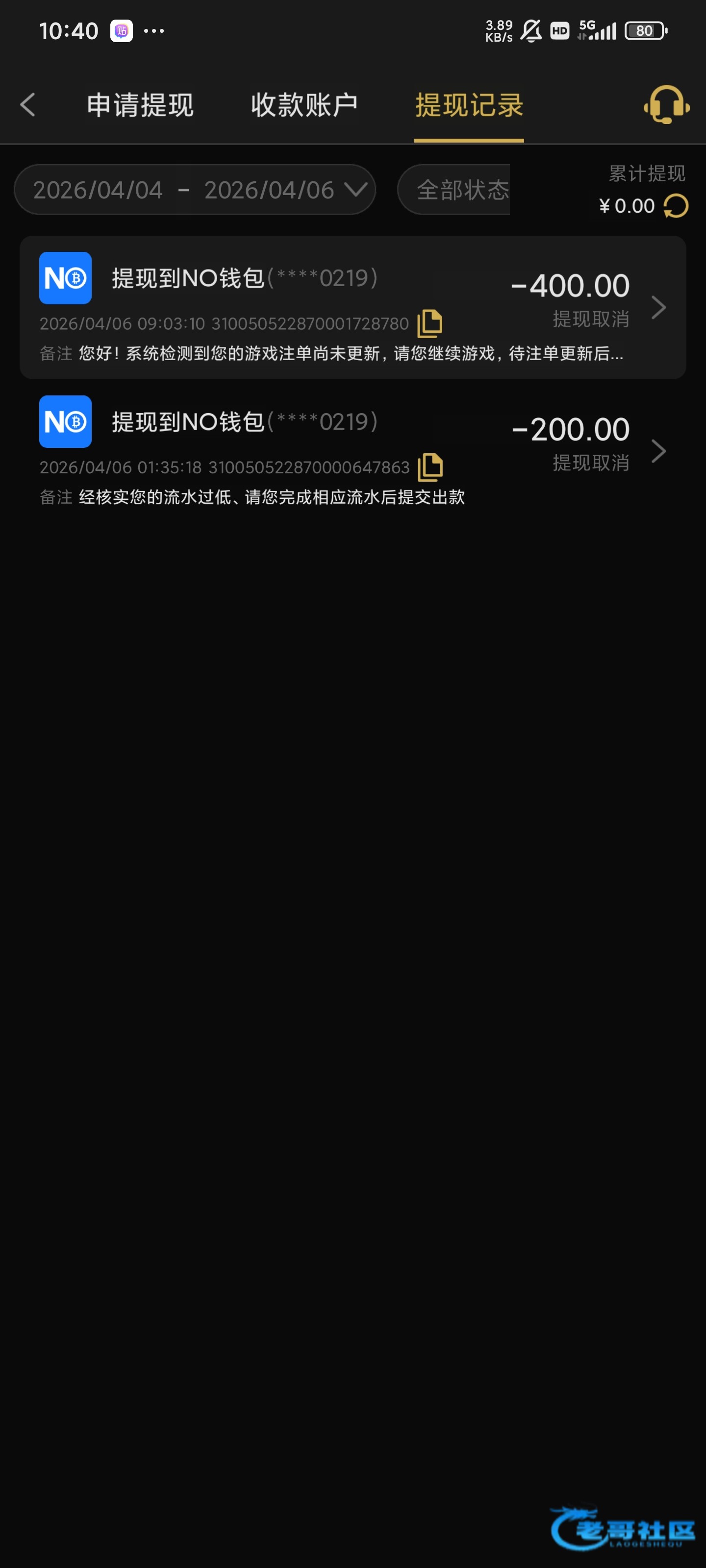Open the date range picker 2026/04/04 - 2026/04/06
Screen dimensions: 706x1568
point(195,190)
